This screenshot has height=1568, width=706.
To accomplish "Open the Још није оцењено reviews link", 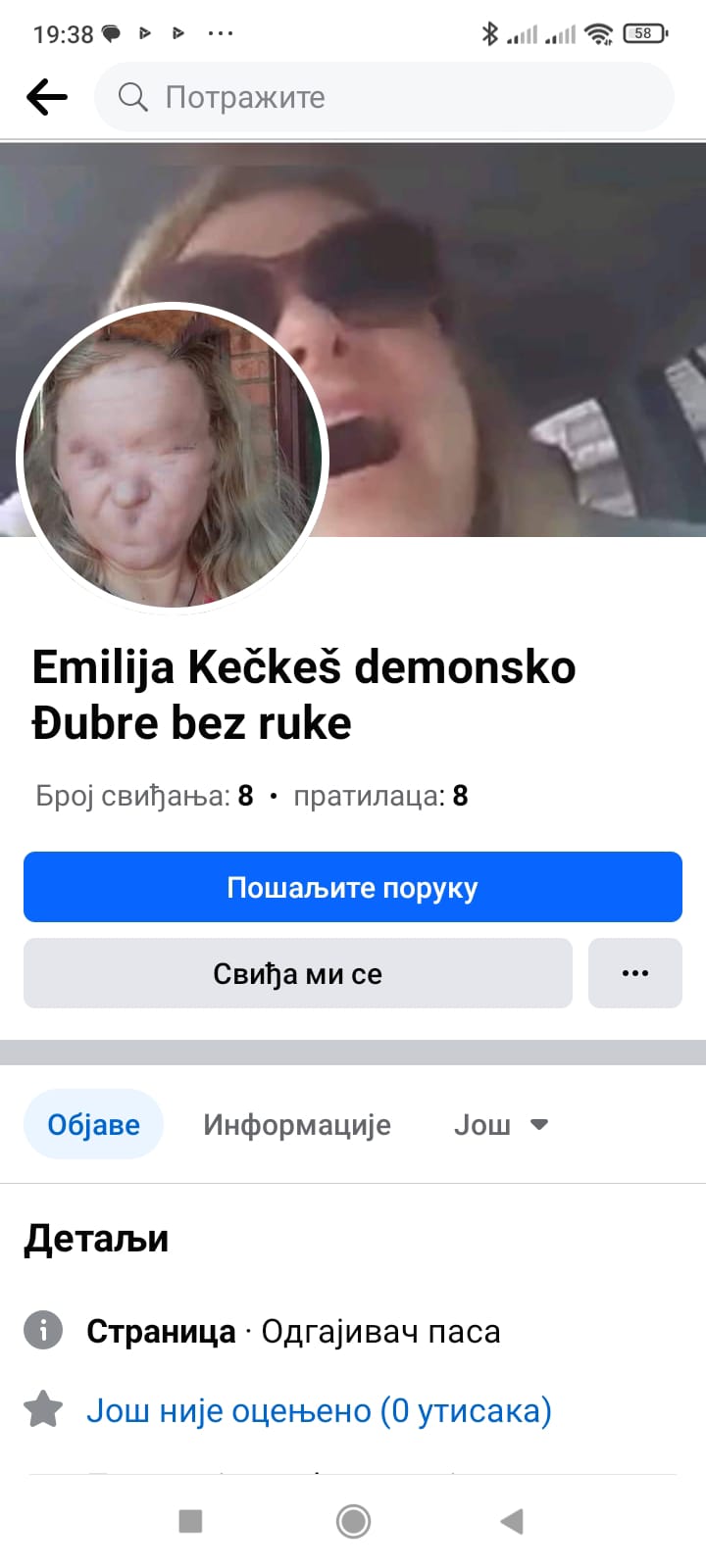I will click(x=319, y=1411).
